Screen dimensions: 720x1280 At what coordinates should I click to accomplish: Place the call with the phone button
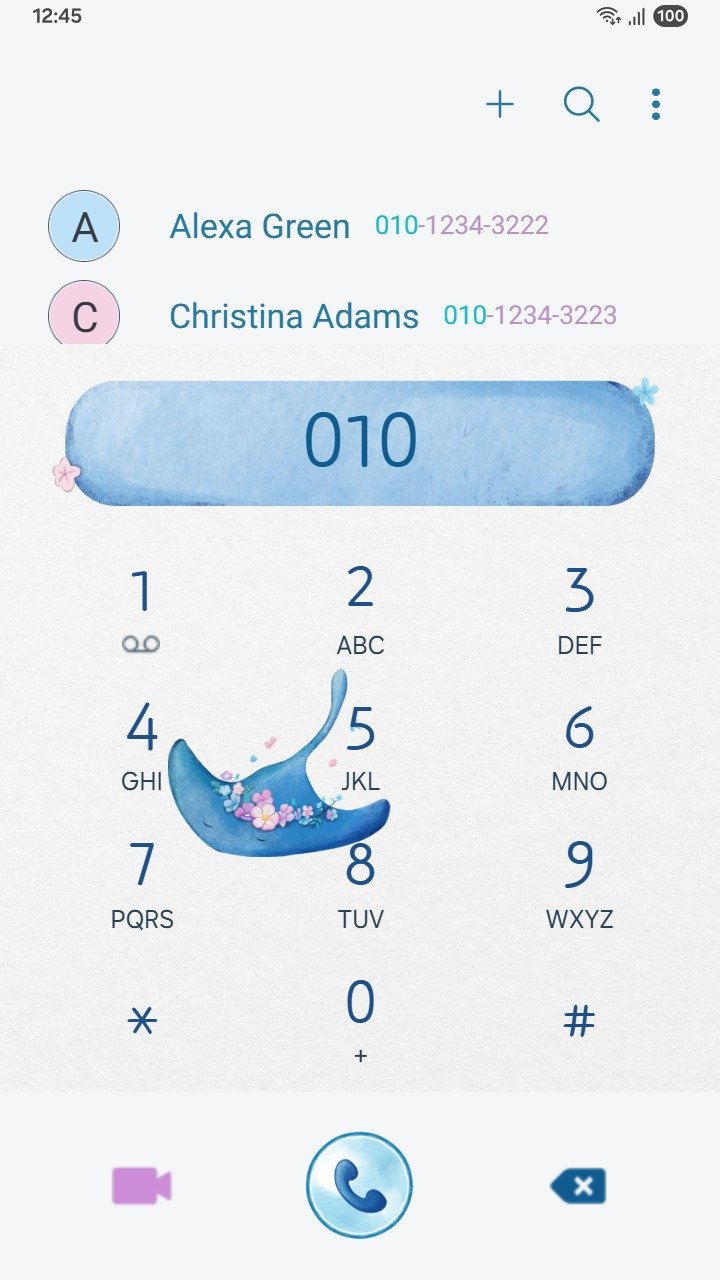(x=359, y=1186)
